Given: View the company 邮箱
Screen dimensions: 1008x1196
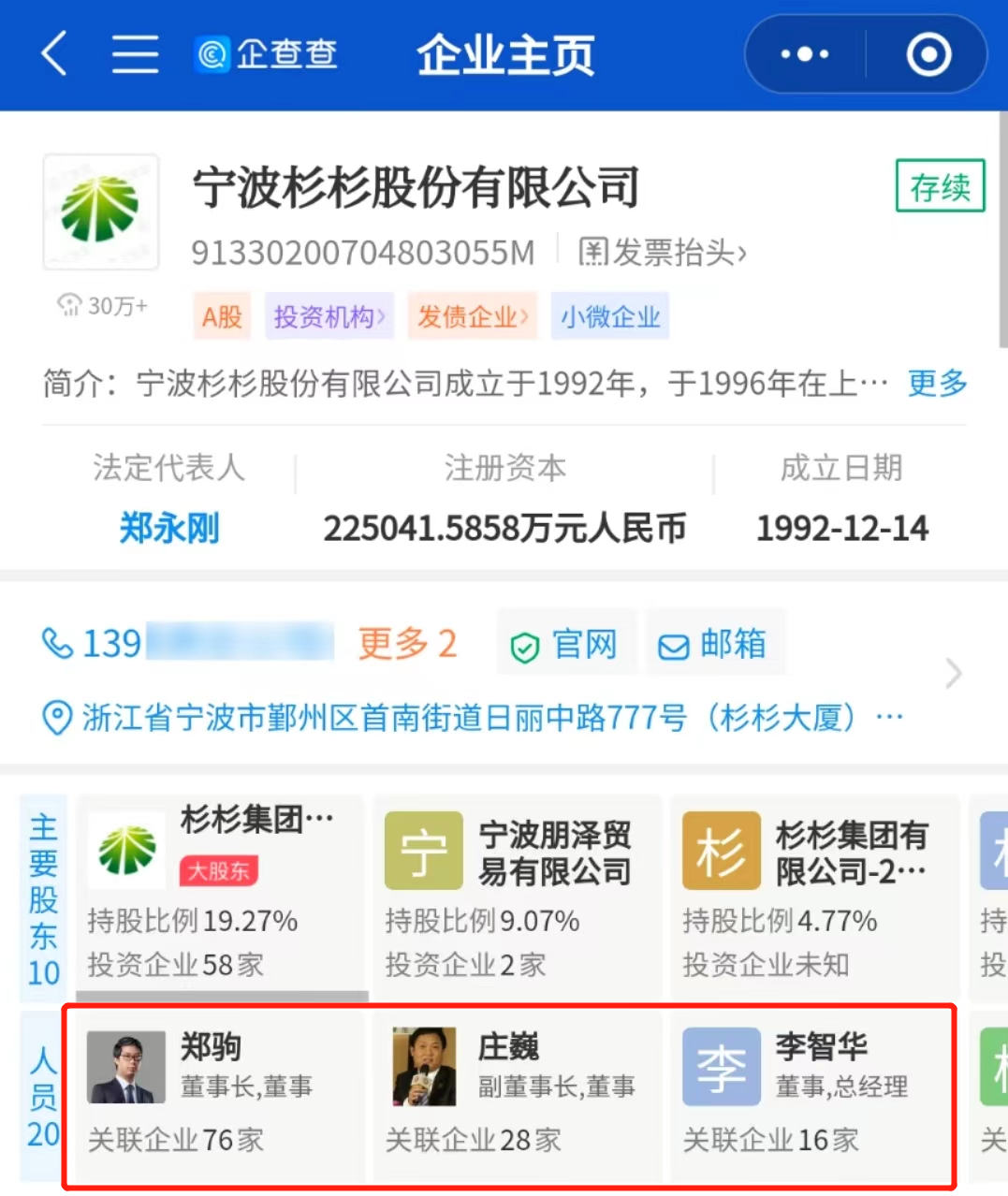Looking at the screenshot, I should click(714, 644).
